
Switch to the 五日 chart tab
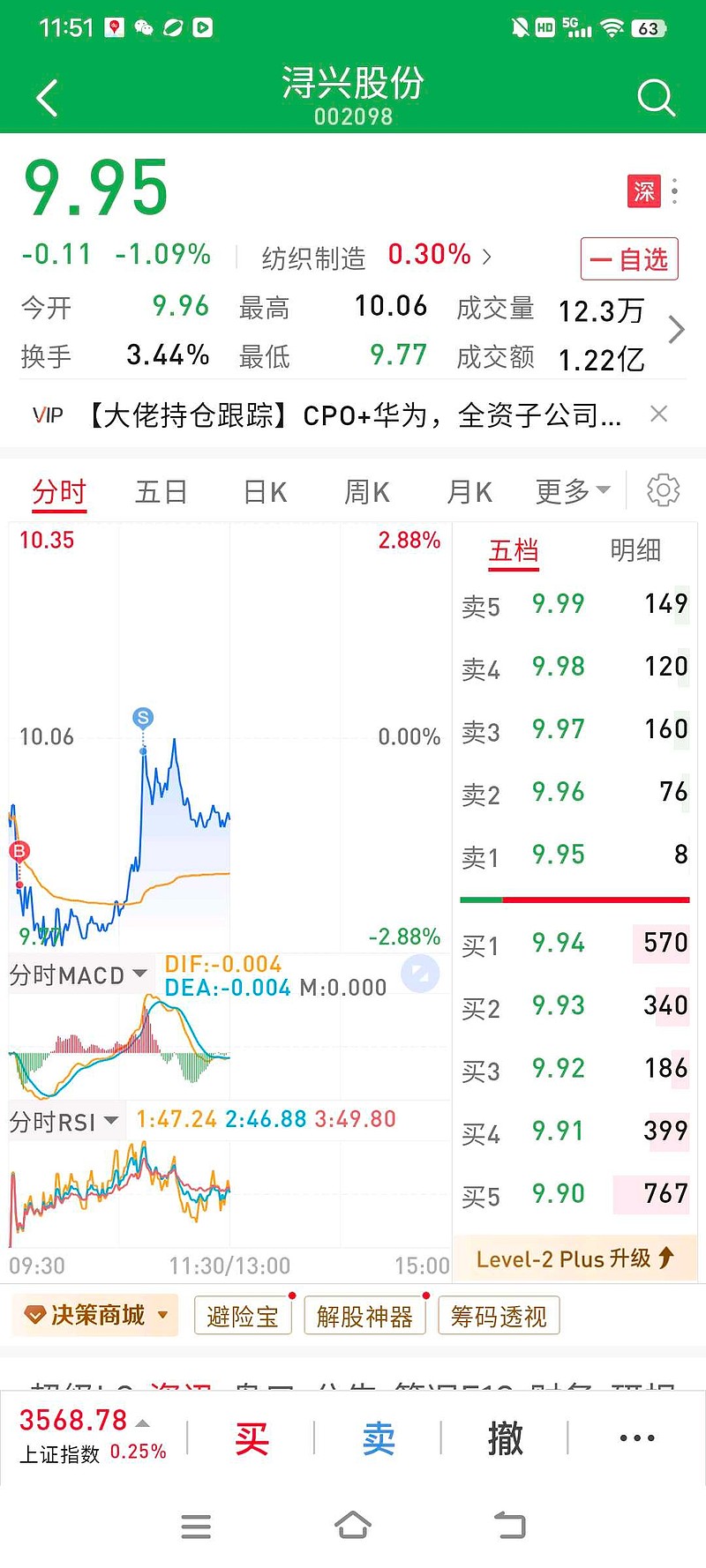pyautogui.click(x=161, y=491)
